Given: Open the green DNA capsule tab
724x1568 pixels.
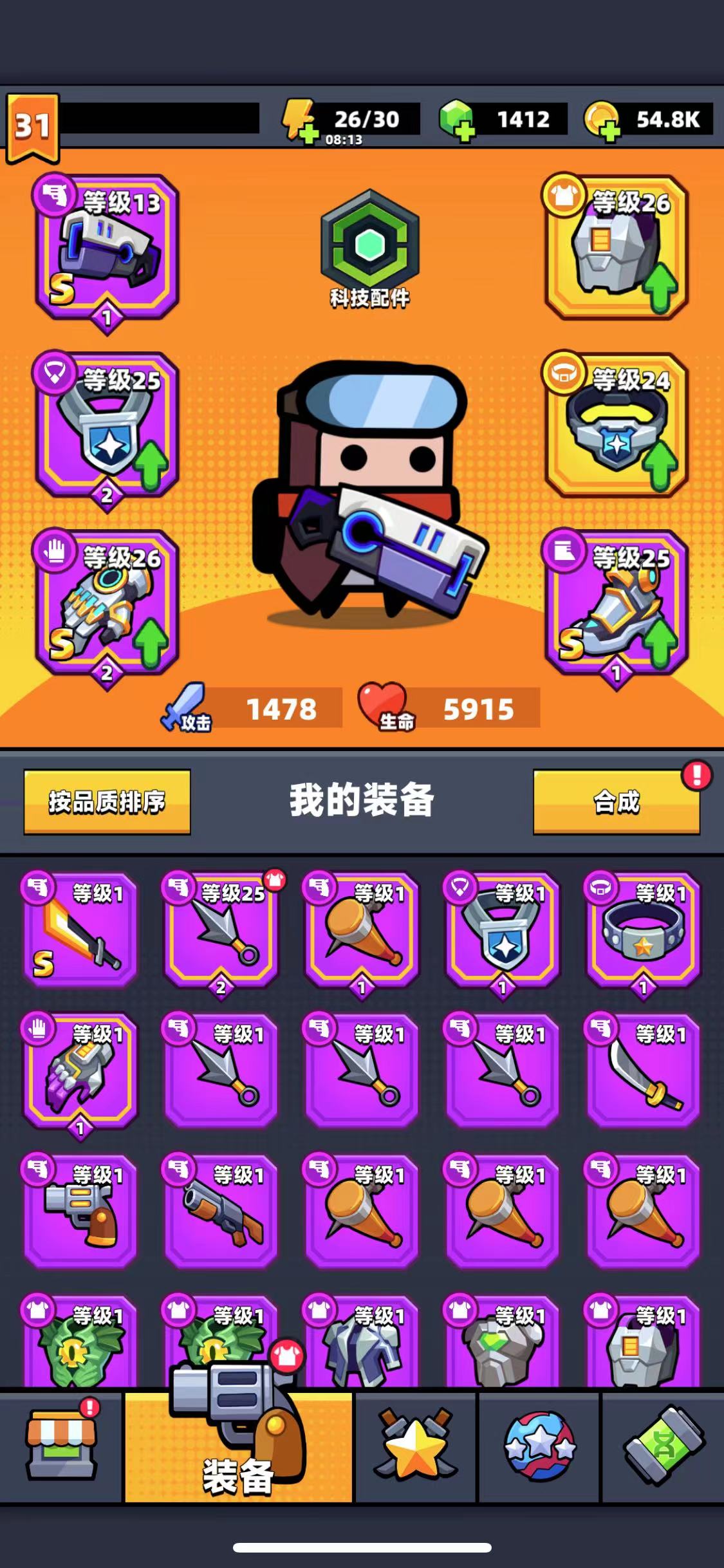Looking at the screenshot, I should tap(664, 1447).
